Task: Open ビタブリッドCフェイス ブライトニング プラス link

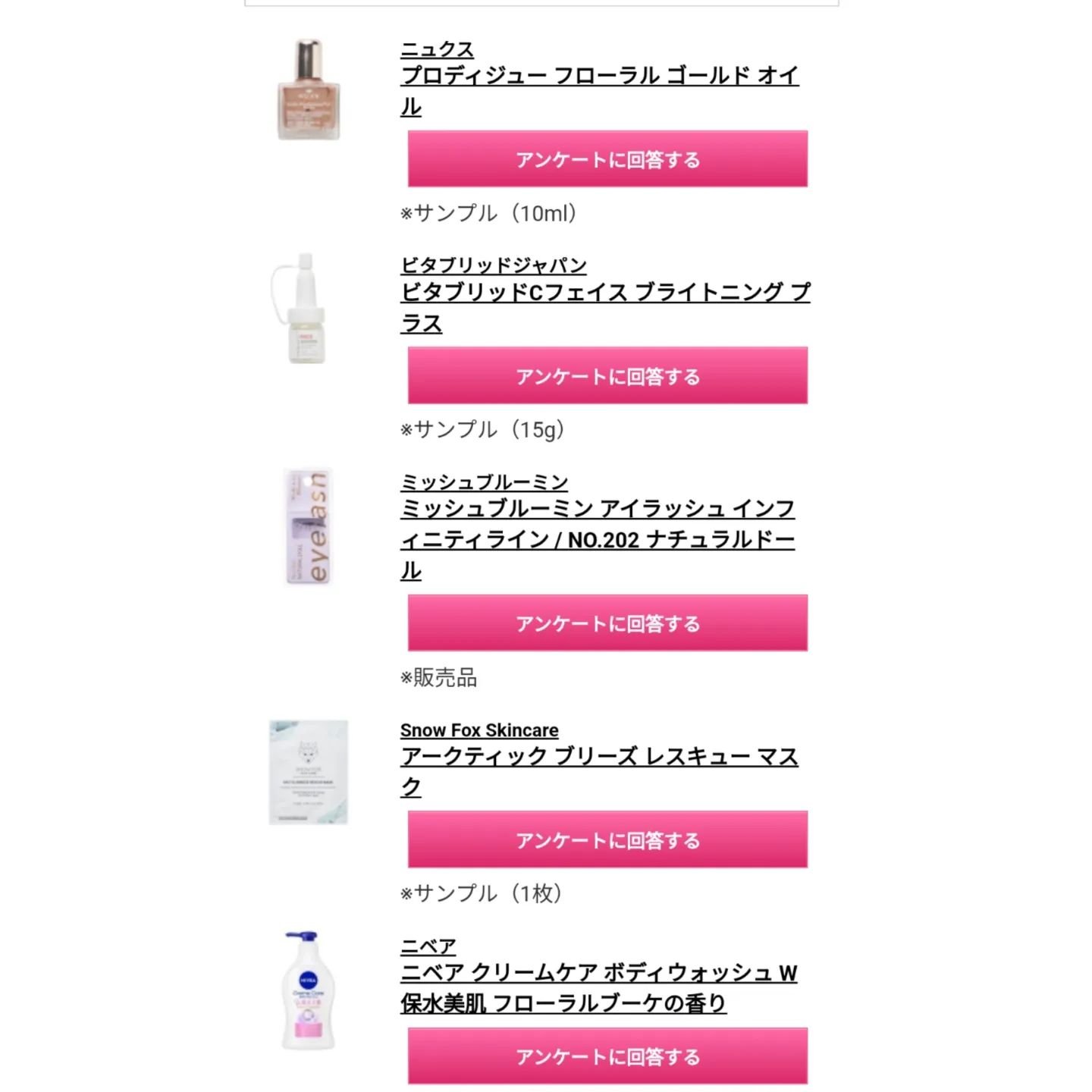Action: pyautogui.click(x=605, y=307)
